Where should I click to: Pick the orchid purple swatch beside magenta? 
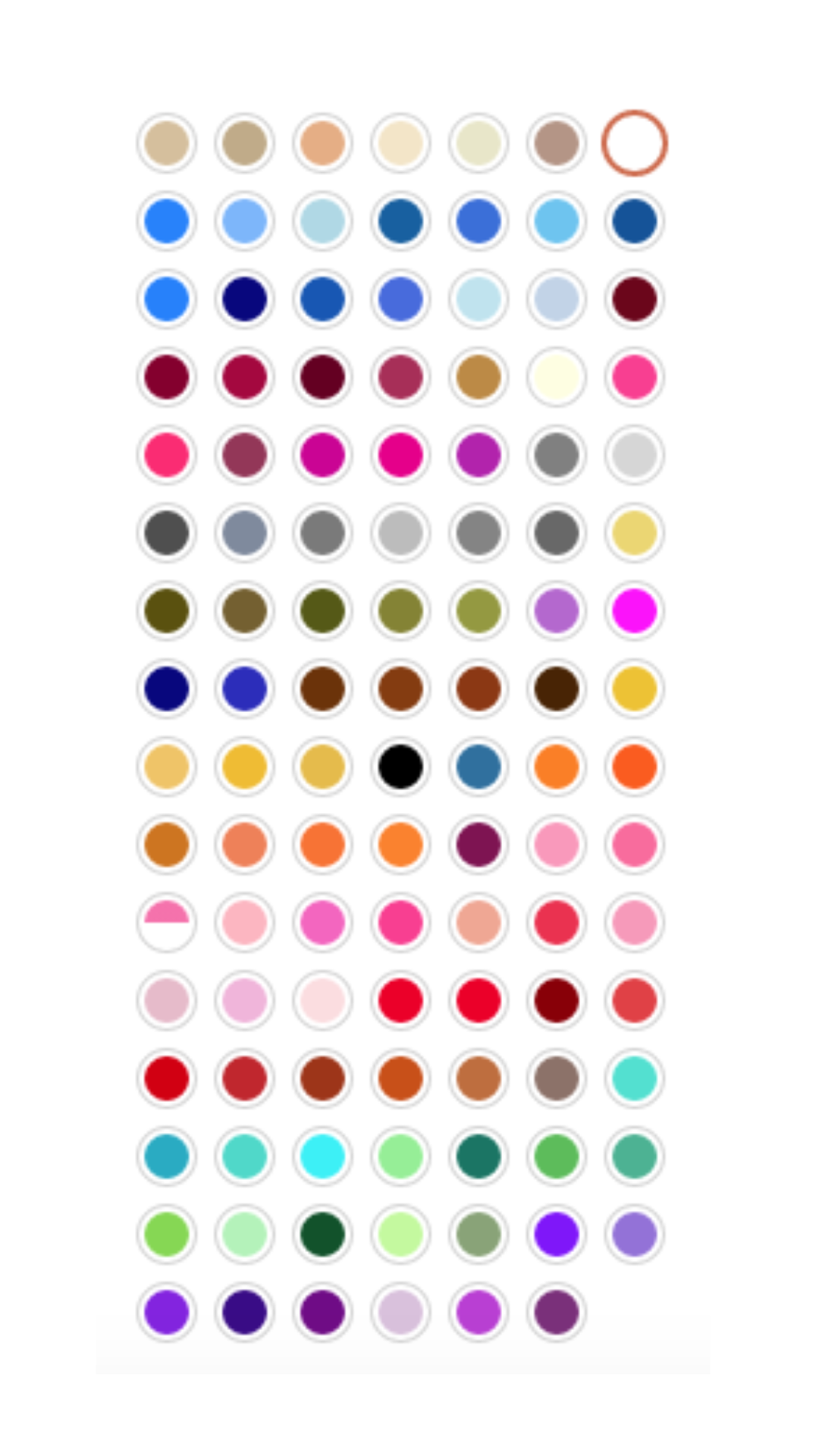coord(557,610)
